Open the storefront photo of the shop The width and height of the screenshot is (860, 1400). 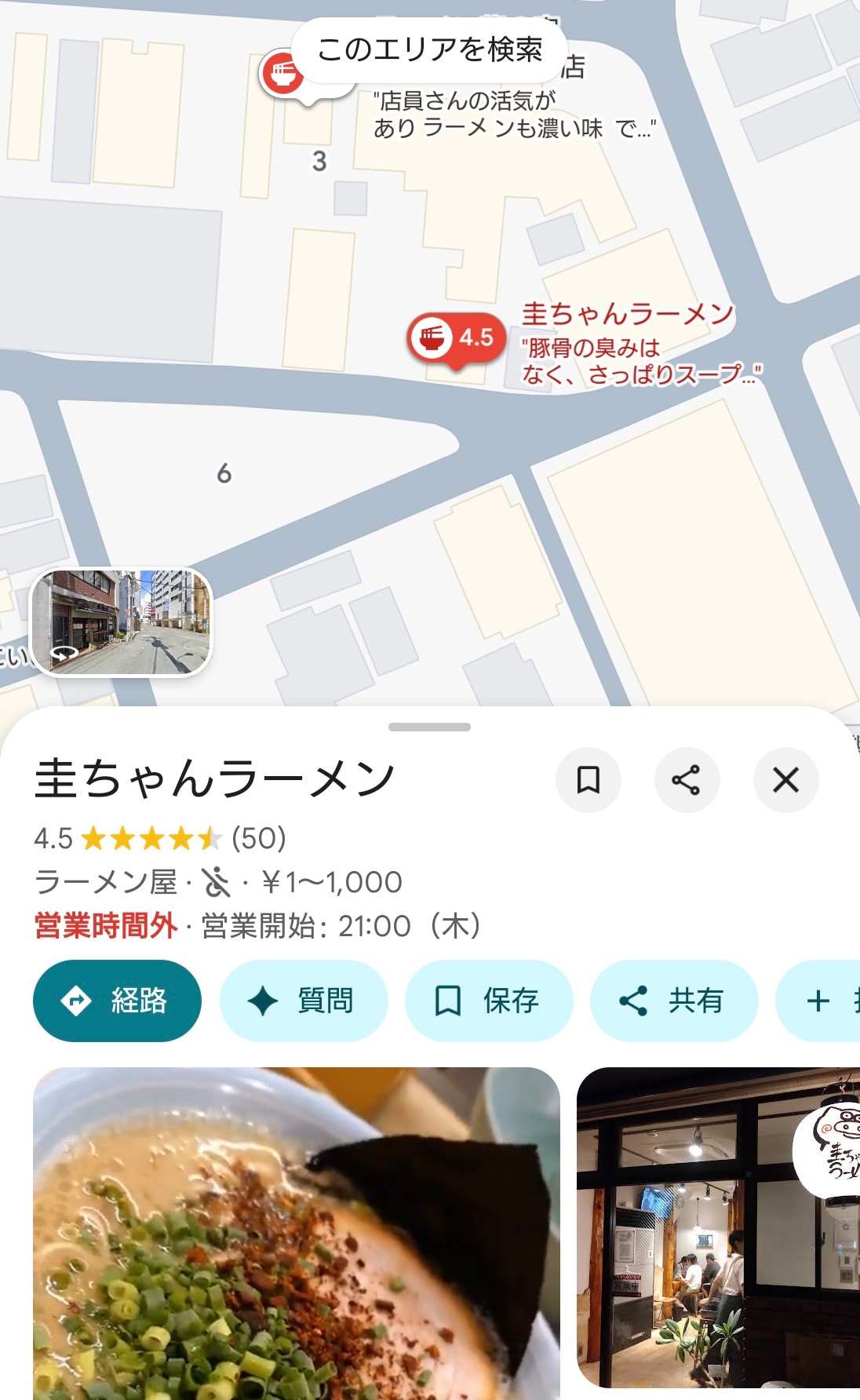718,1228
